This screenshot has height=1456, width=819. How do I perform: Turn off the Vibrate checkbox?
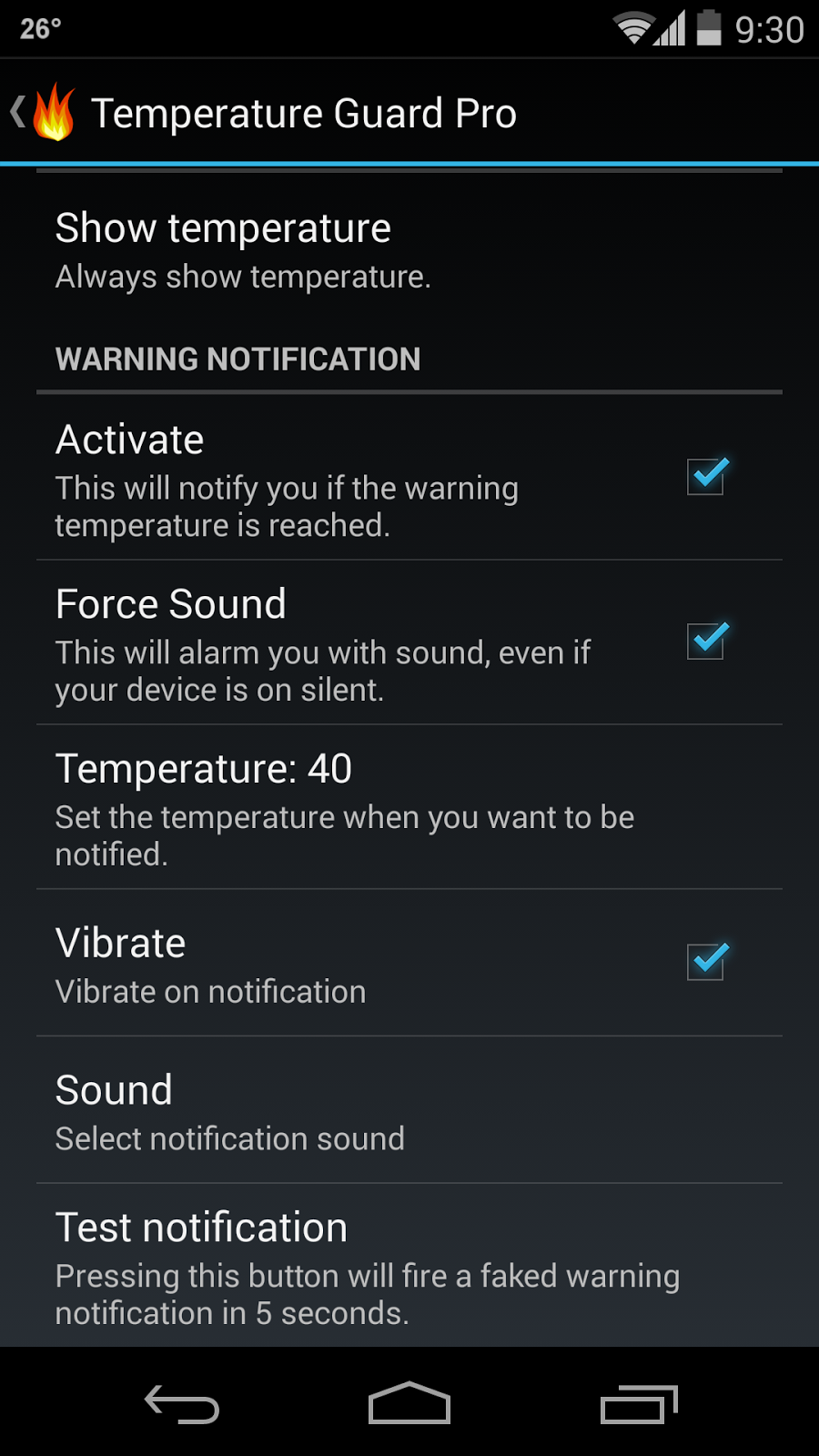(x=706, y=961)
